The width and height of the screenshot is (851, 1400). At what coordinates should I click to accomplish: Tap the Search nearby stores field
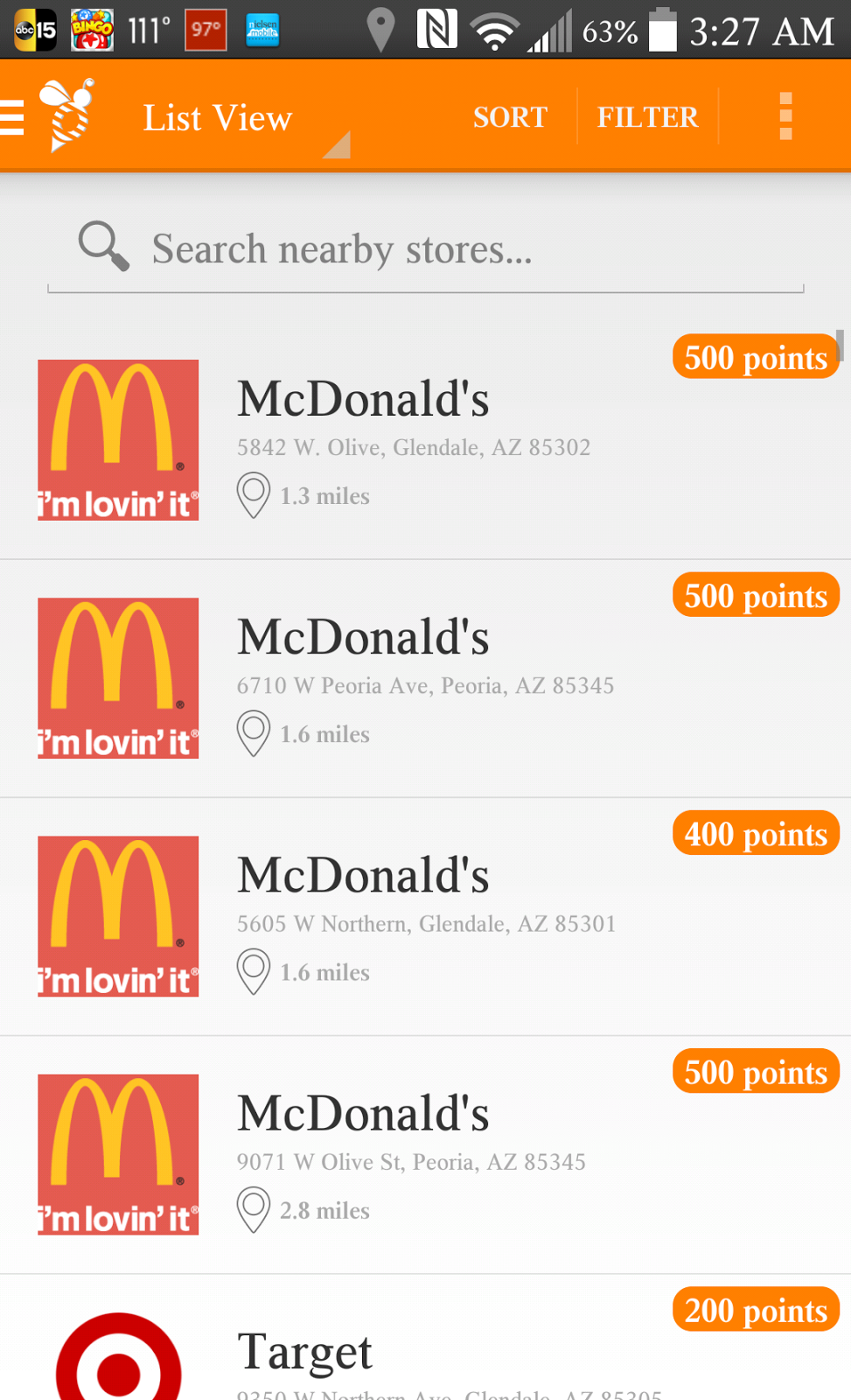(425, 250)
